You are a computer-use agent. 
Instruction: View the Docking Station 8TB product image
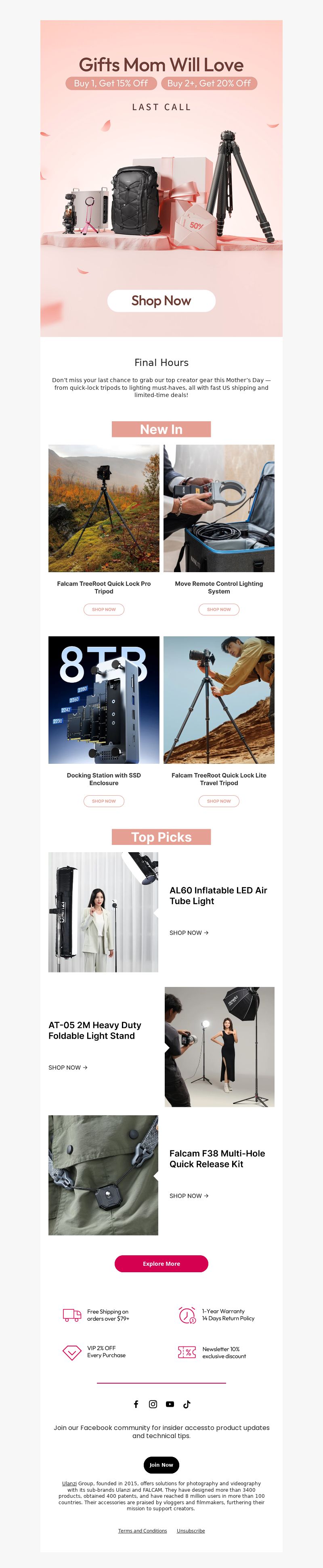click(x=104, y=700)
